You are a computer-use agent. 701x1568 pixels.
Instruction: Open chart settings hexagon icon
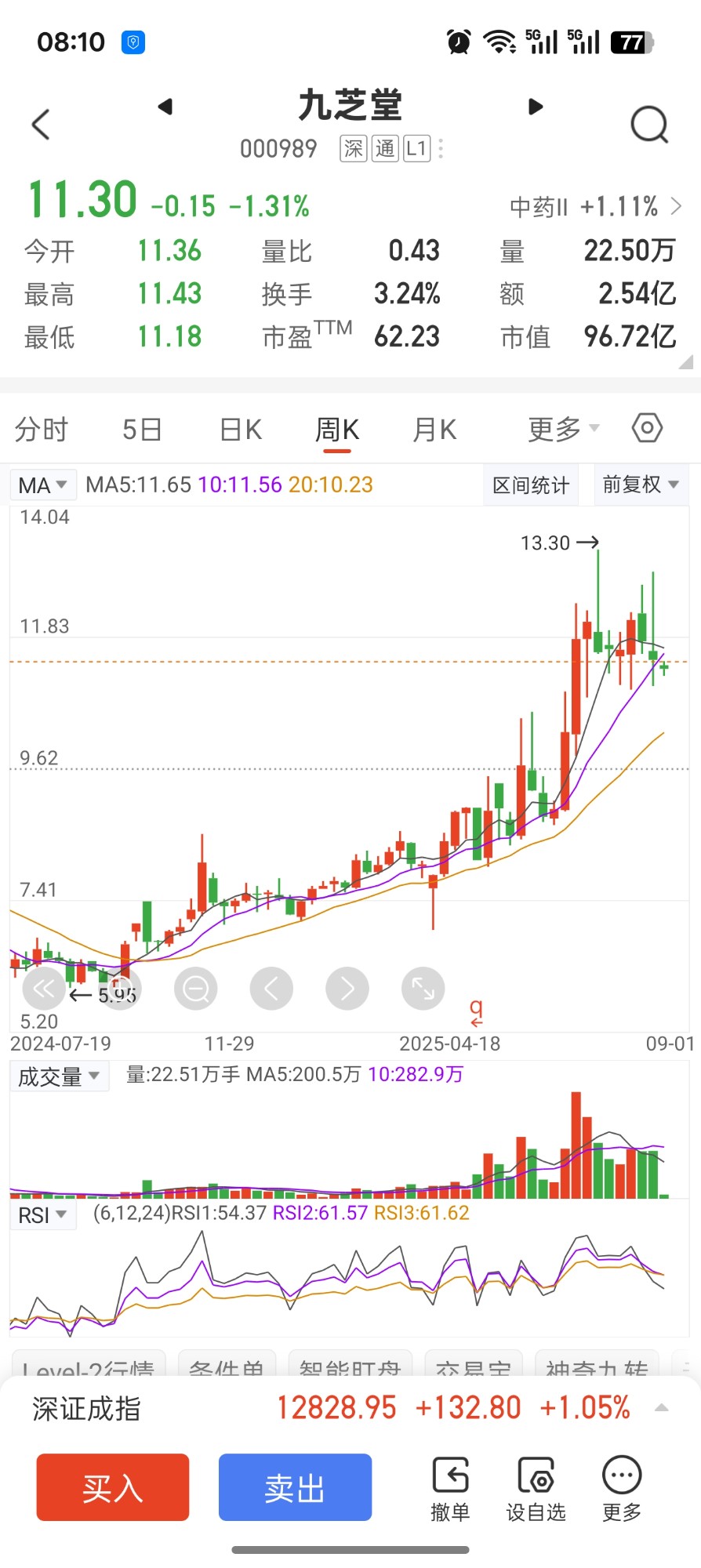coord(647,428)
